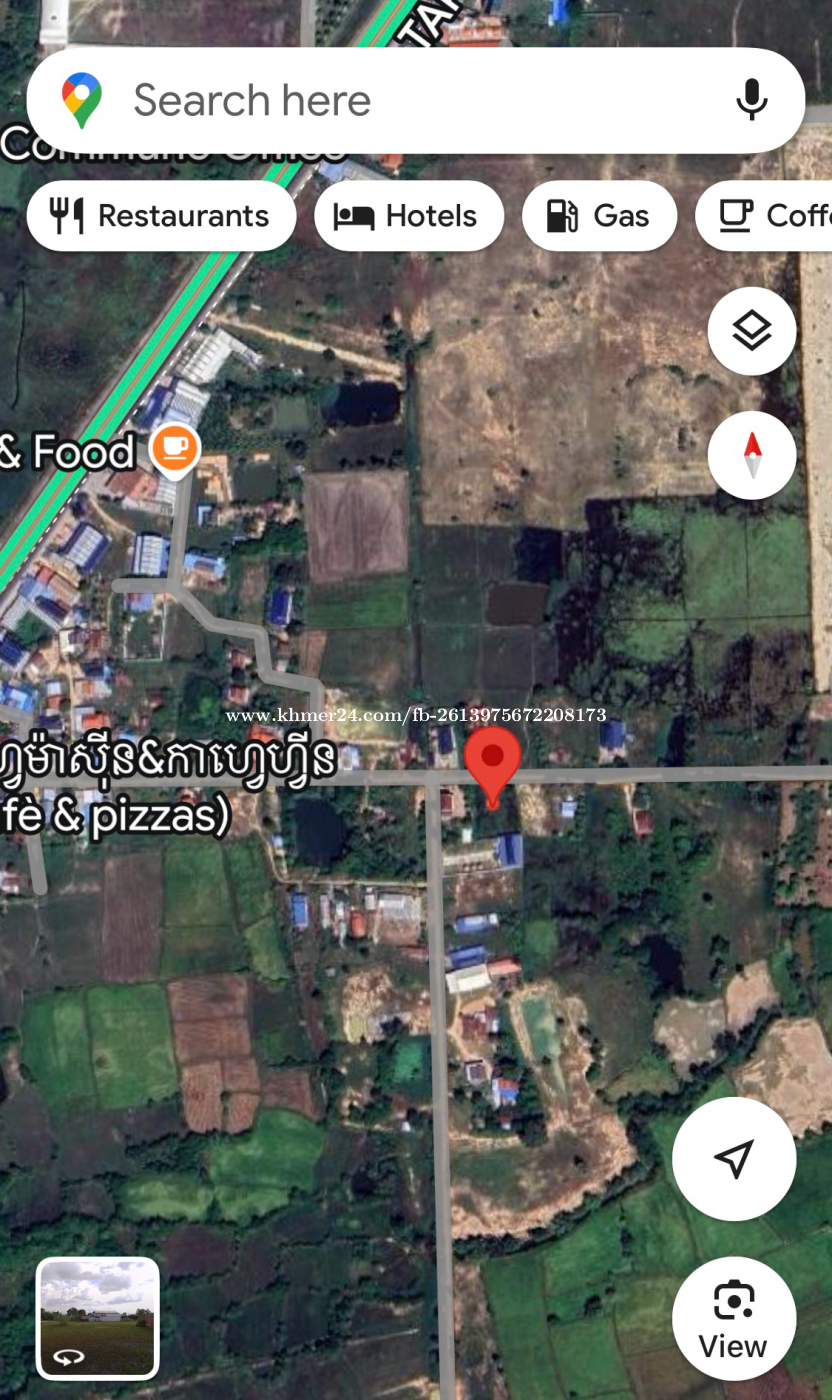The width and height of the screenshot is (832, 1400).
Task: Open the map layers button
Action: pos(751,331)
